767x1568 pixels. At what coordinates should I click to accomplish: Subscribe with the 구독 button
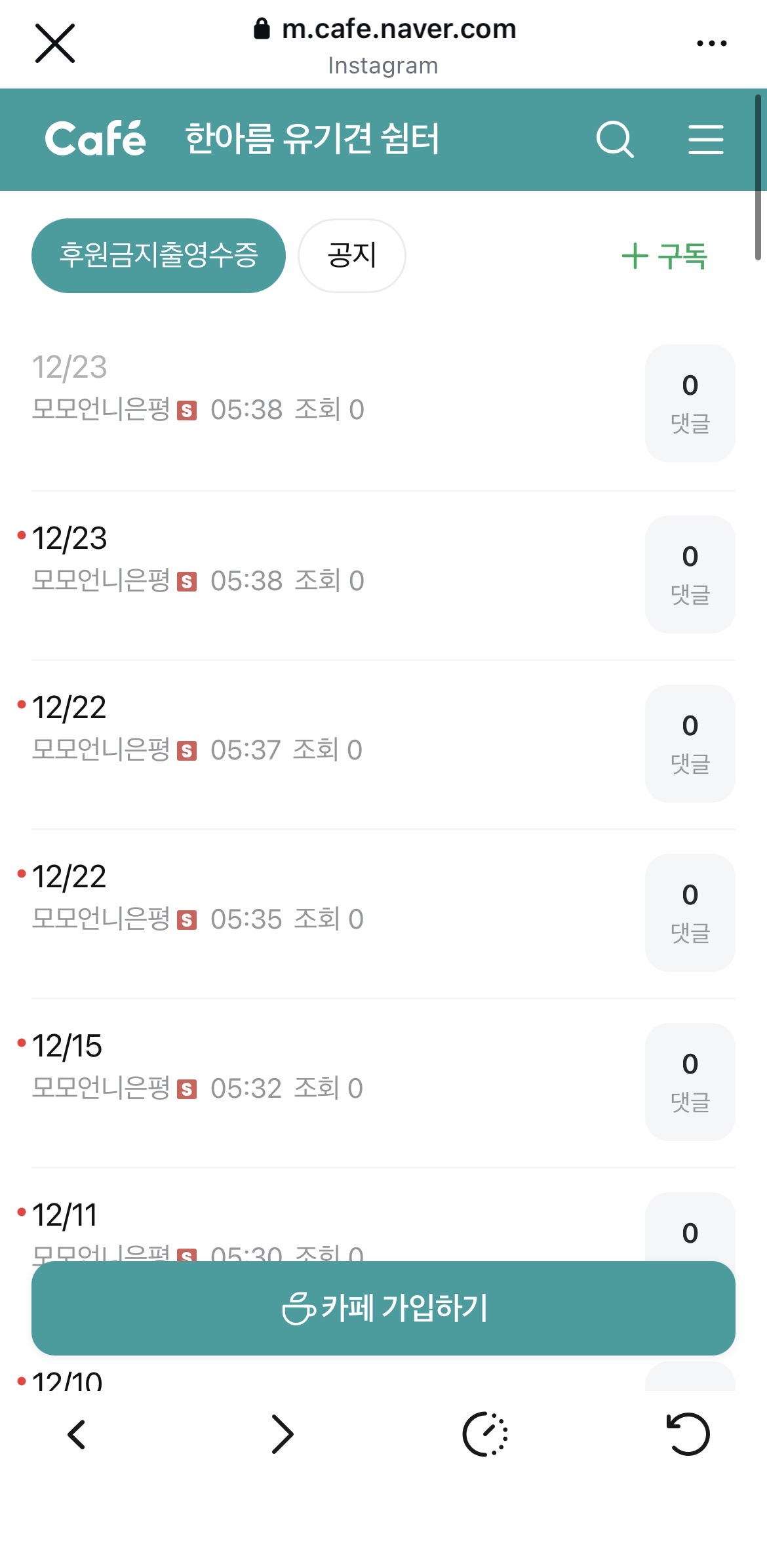665,256
